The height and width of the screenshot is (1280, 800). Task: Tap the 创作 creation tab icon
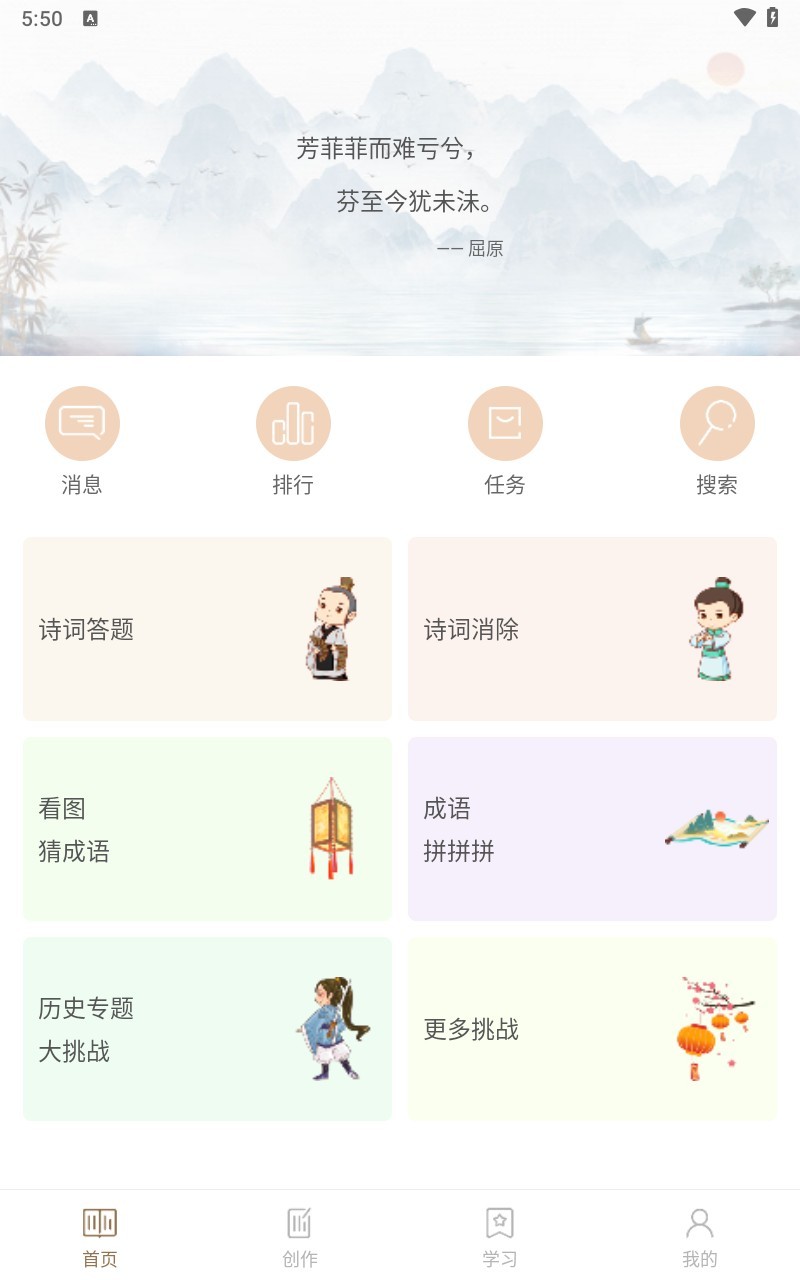pos(299,1222)
